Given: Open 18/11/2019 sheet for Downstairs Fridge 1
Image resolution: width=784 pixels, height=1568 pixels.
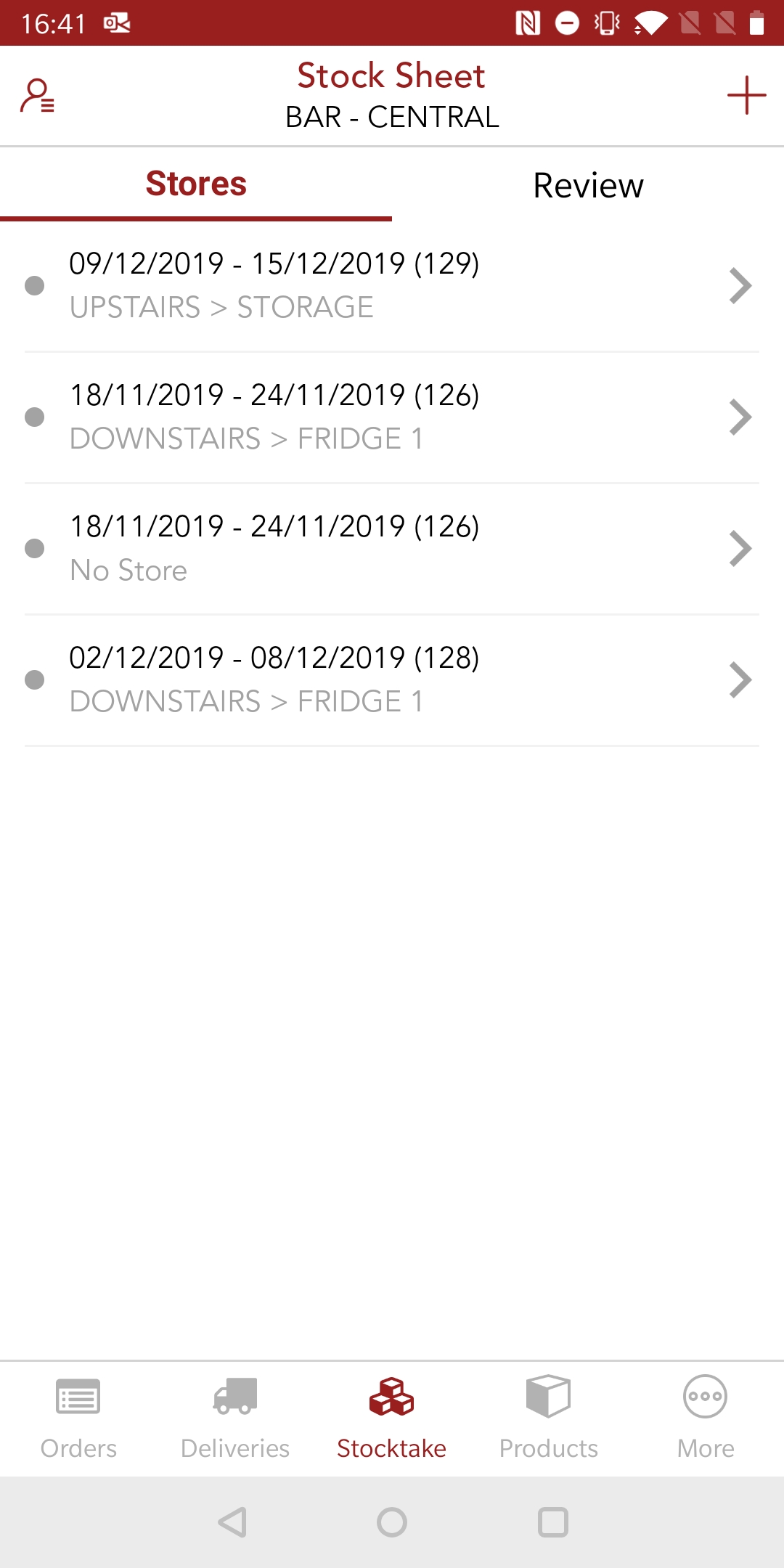Looking at the screenshot, I should 392,417.
